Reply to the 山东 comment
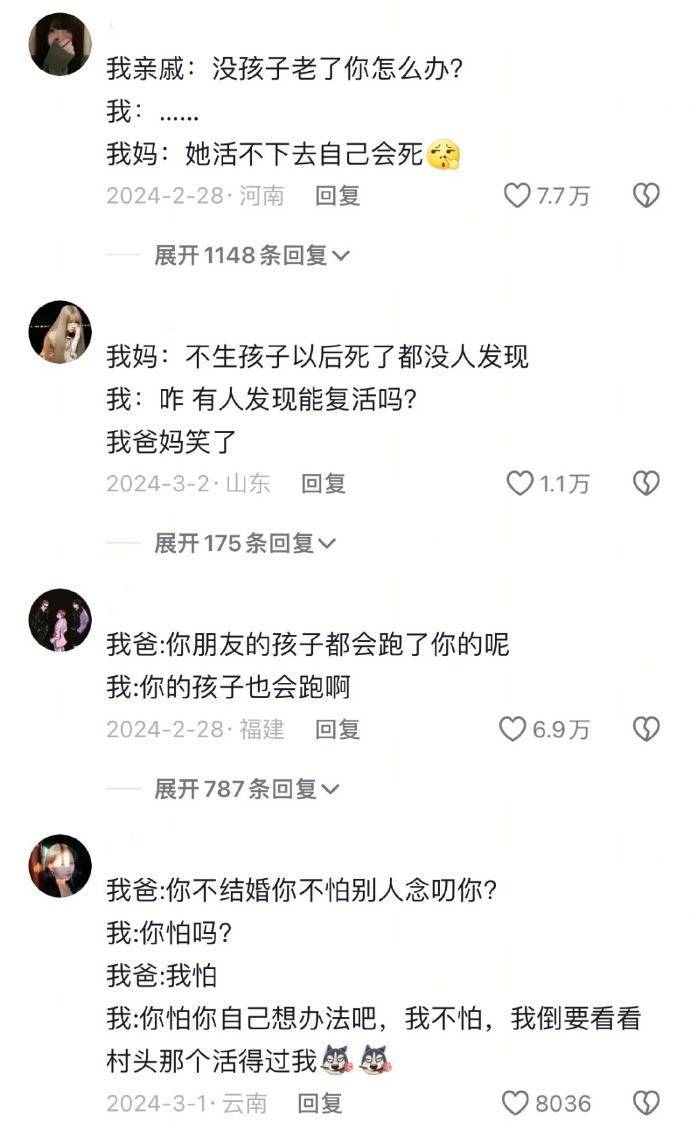This screenshot has height=1129, width=690. (323, 484)
